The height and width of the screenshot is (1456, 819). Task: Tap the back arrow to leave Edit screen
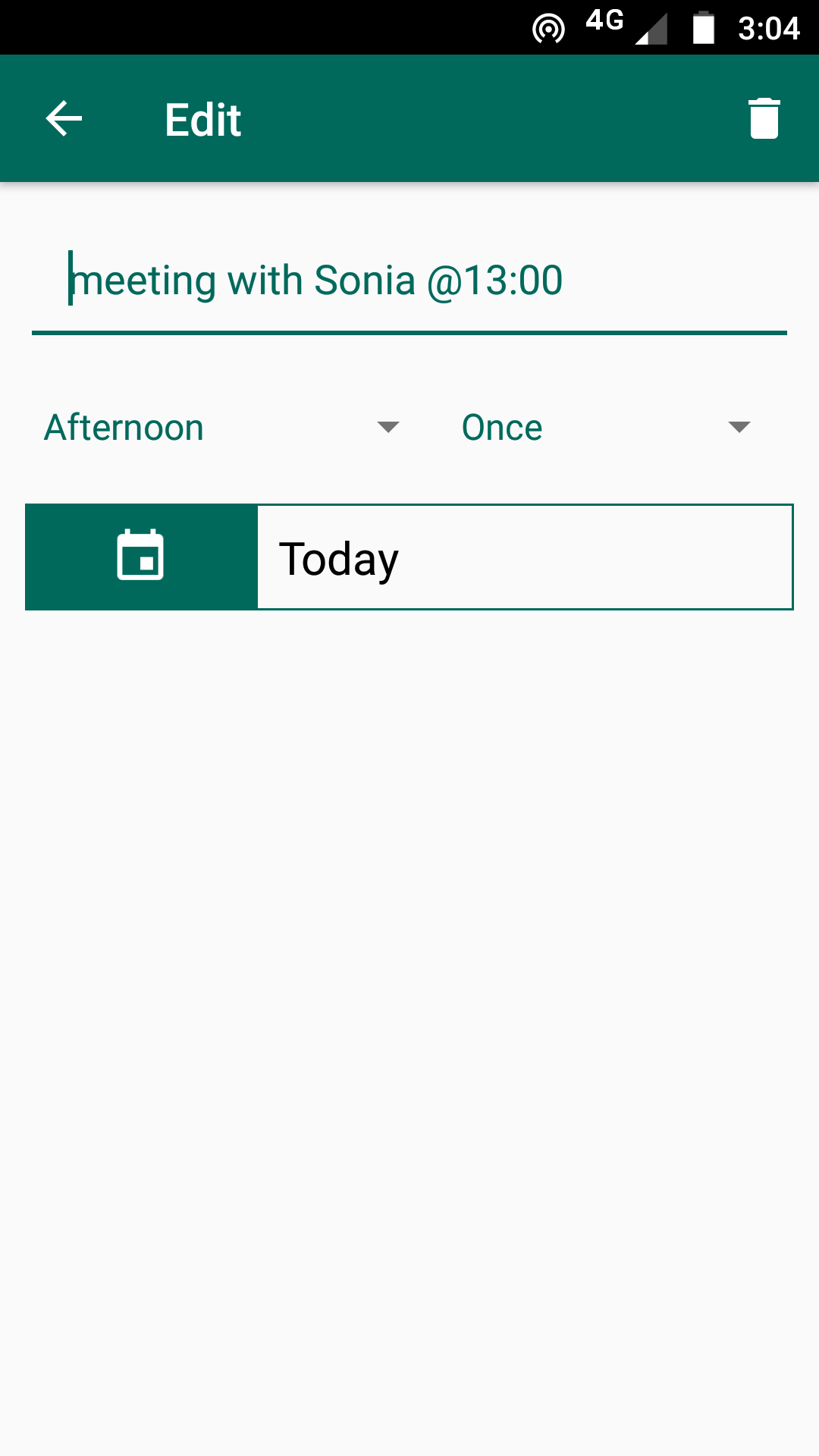63,118
